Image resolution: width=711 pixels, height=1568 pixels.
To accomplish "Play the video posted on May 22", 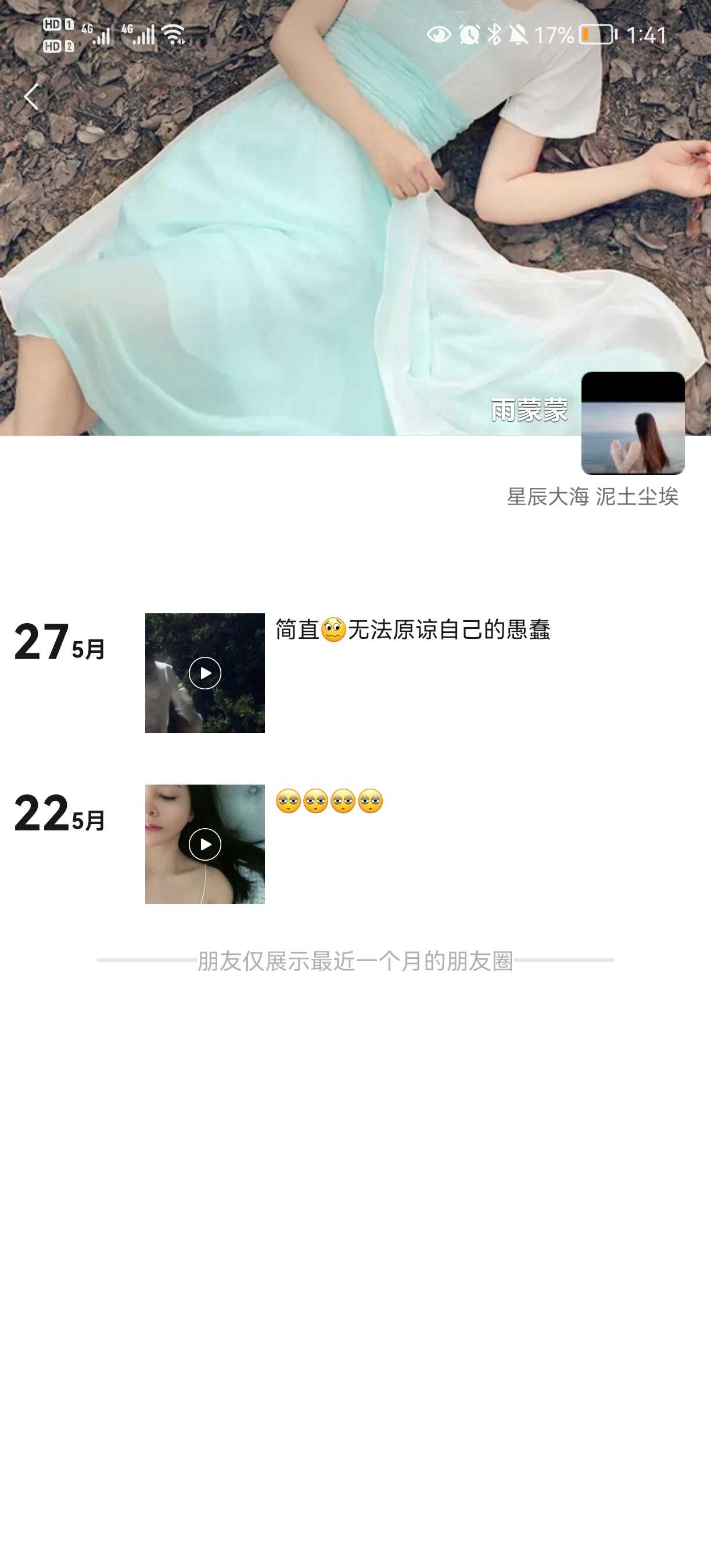I will click(x=205, y=845).
